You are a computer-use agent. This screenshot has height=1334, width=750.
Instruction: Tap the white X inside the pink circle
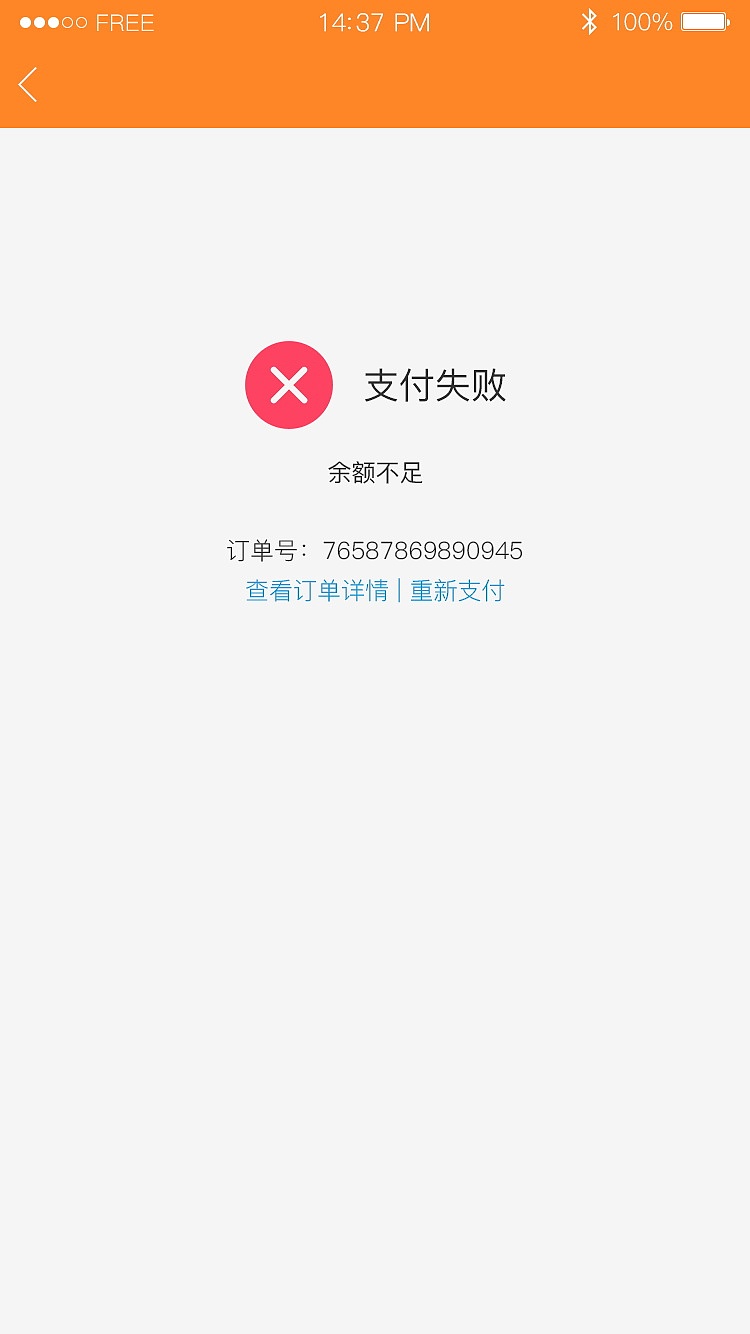(x=289, y=385)
